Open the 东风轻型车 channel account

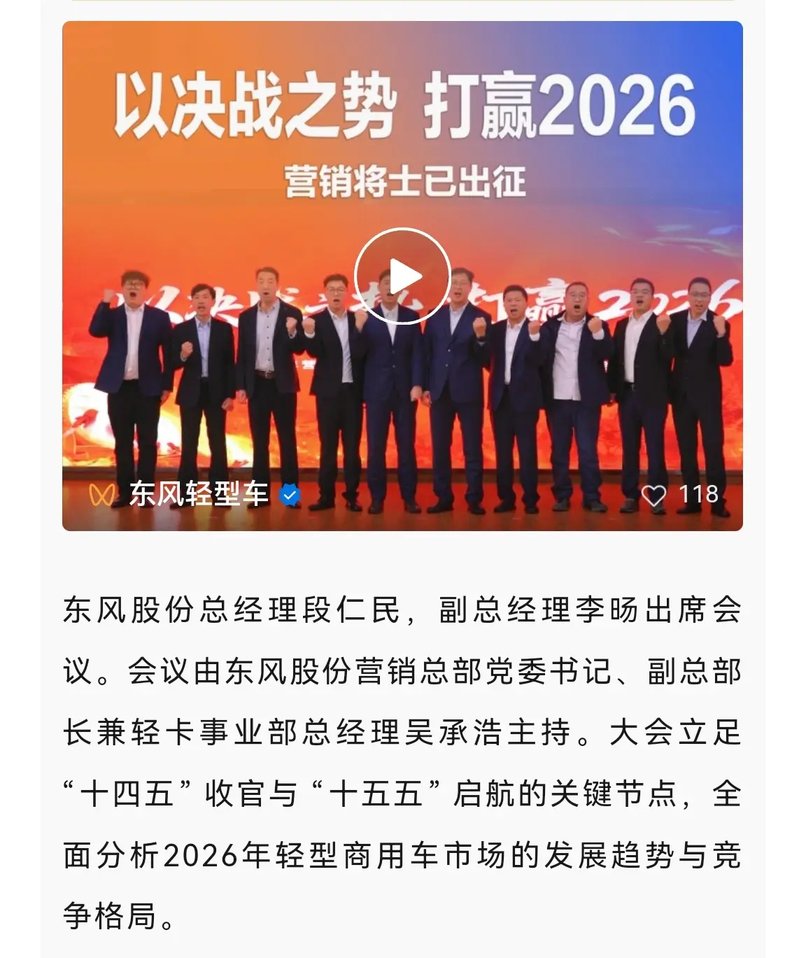(x=198, y=494)
